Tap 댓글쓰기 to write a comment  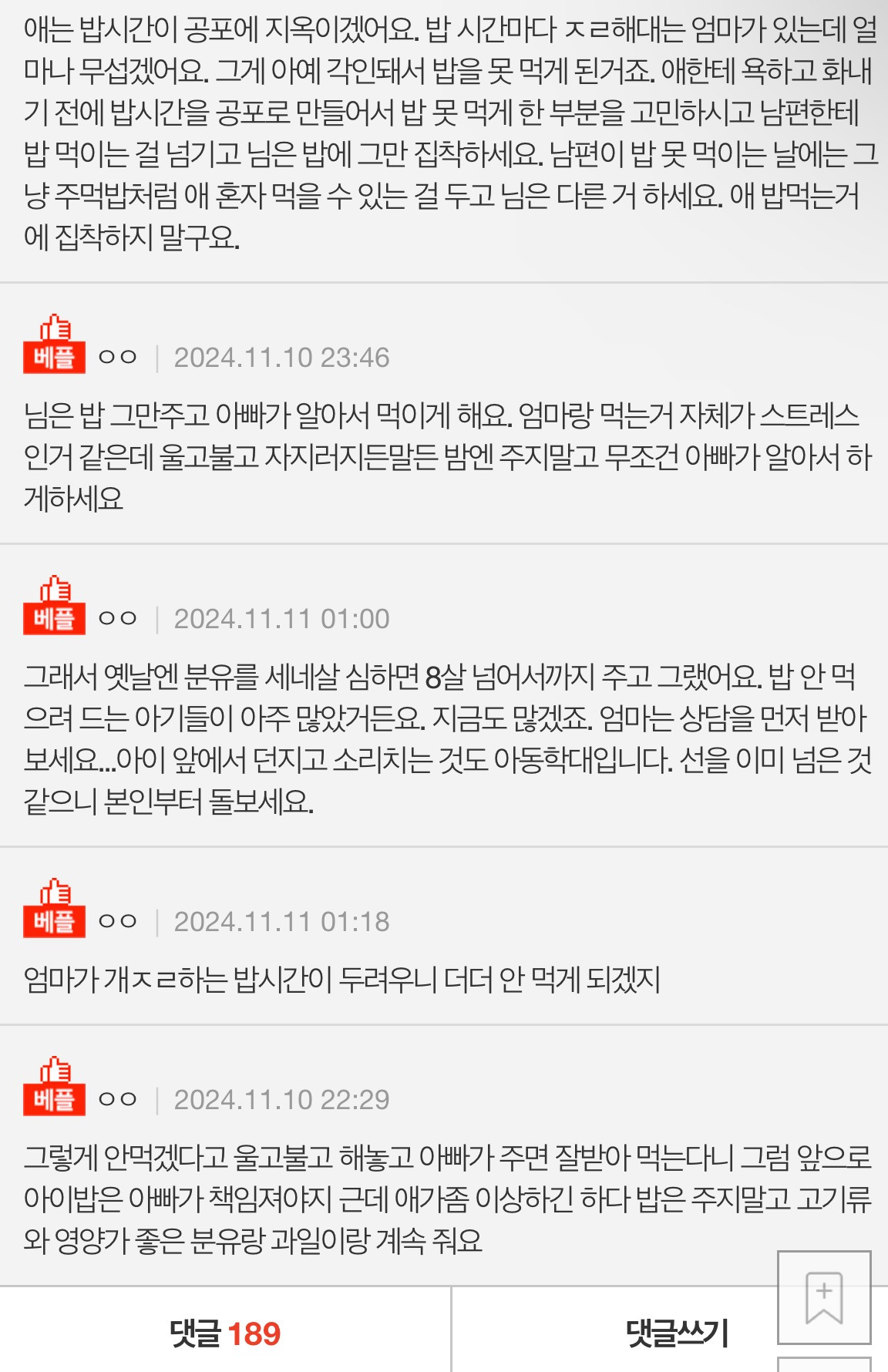tap(677, 1333)
